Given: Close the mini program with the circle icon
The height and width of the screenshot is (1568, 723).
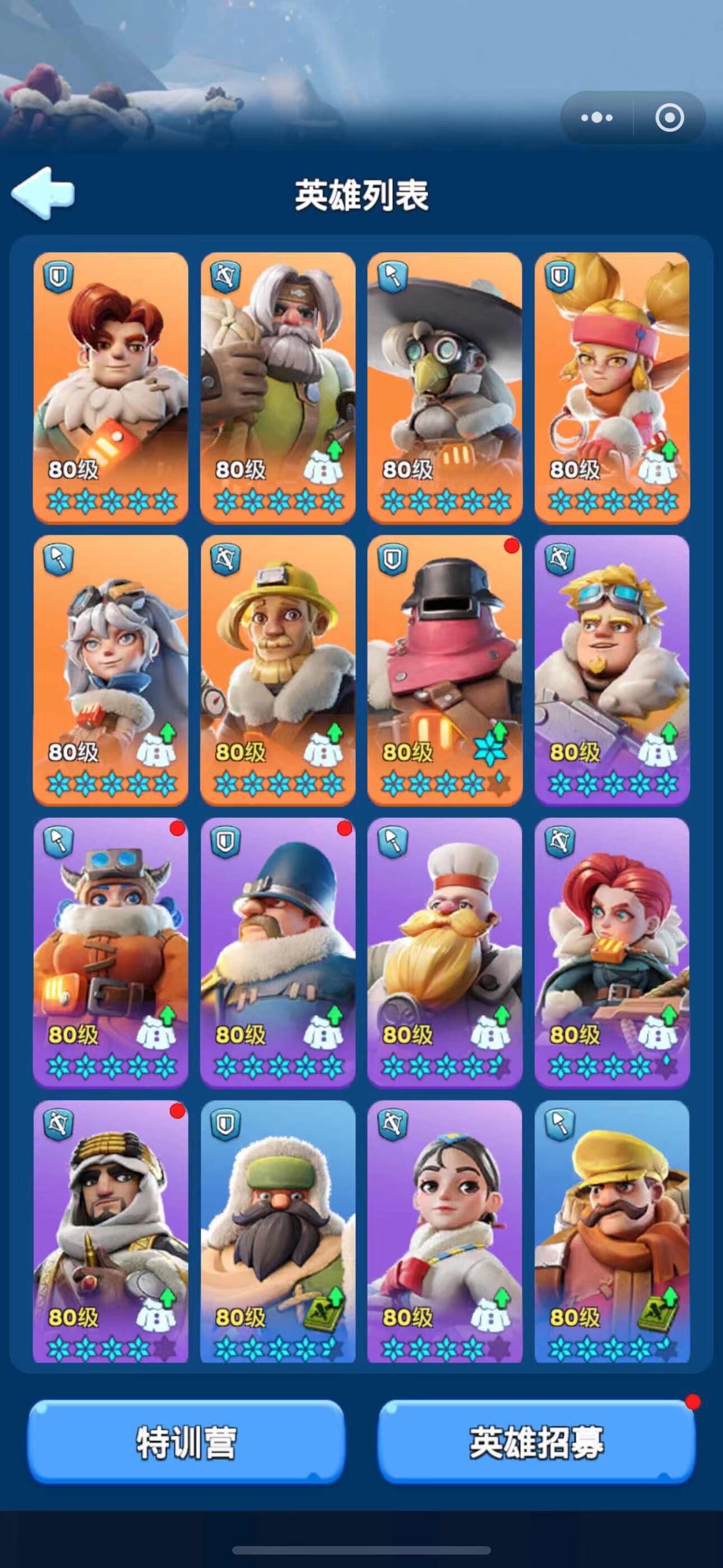Looking at the screenshot, I should (x=669, y=117).
